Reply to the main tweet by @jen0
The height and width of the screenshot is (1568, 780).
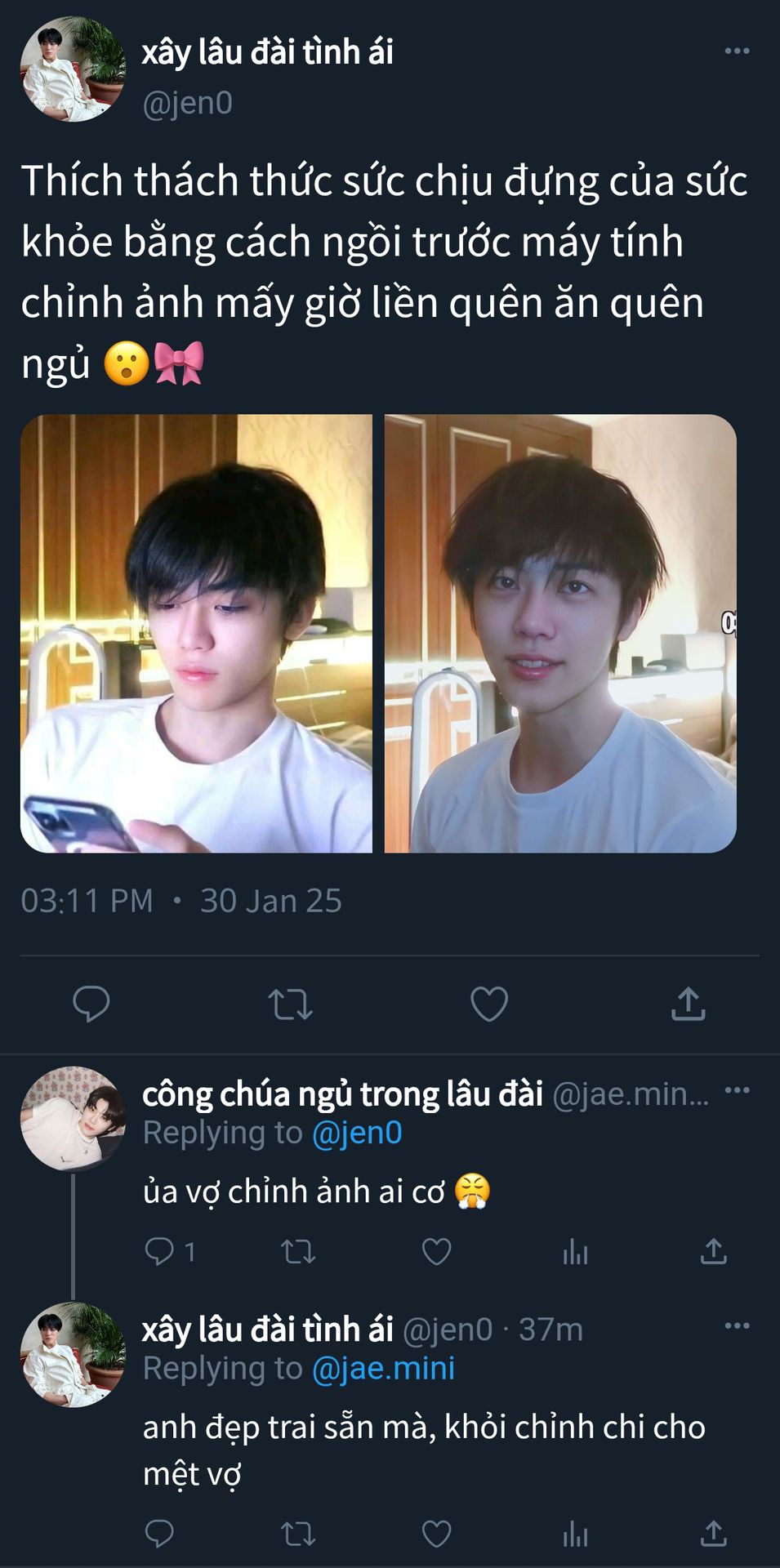click(91, 1004)
